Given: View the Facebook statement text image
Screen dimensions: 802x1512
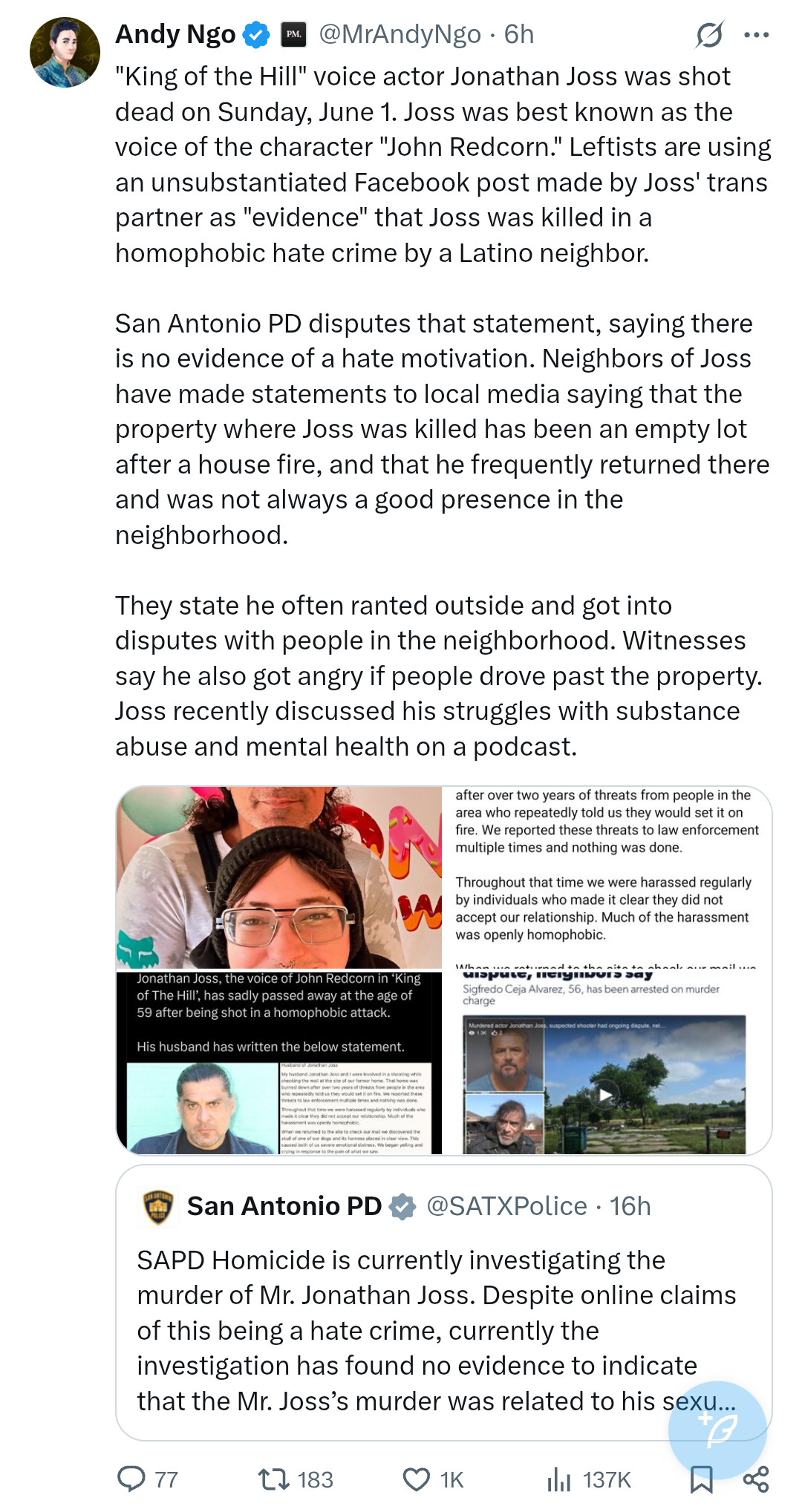Looking at the screenshot, I should (x=608, y=877).
